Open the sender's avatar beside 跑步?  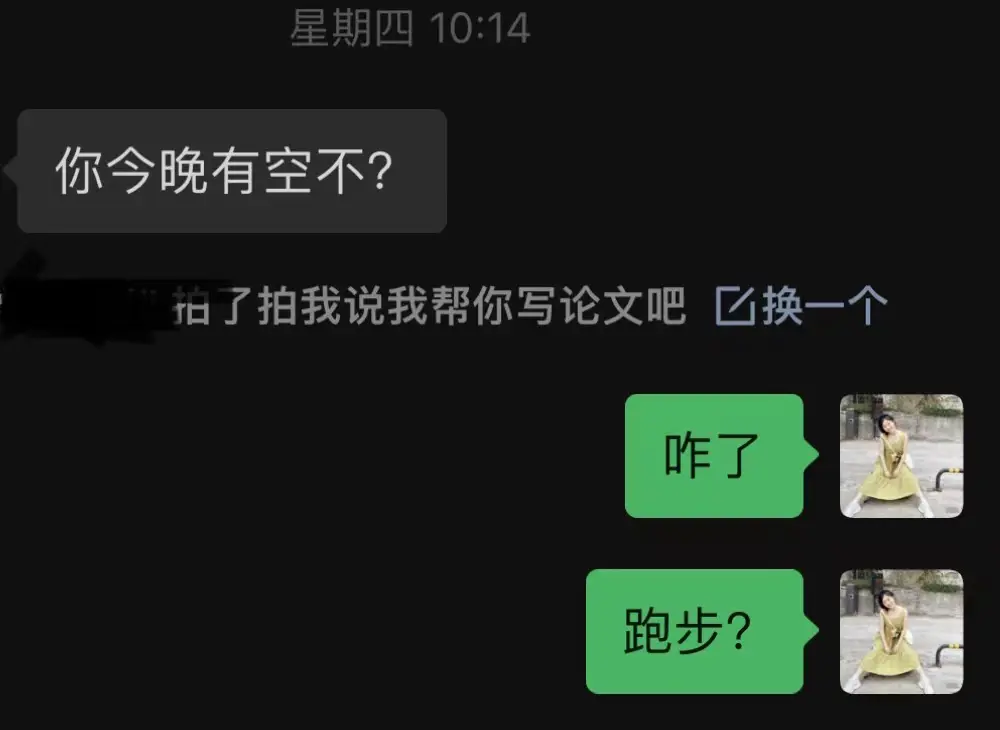901,631
